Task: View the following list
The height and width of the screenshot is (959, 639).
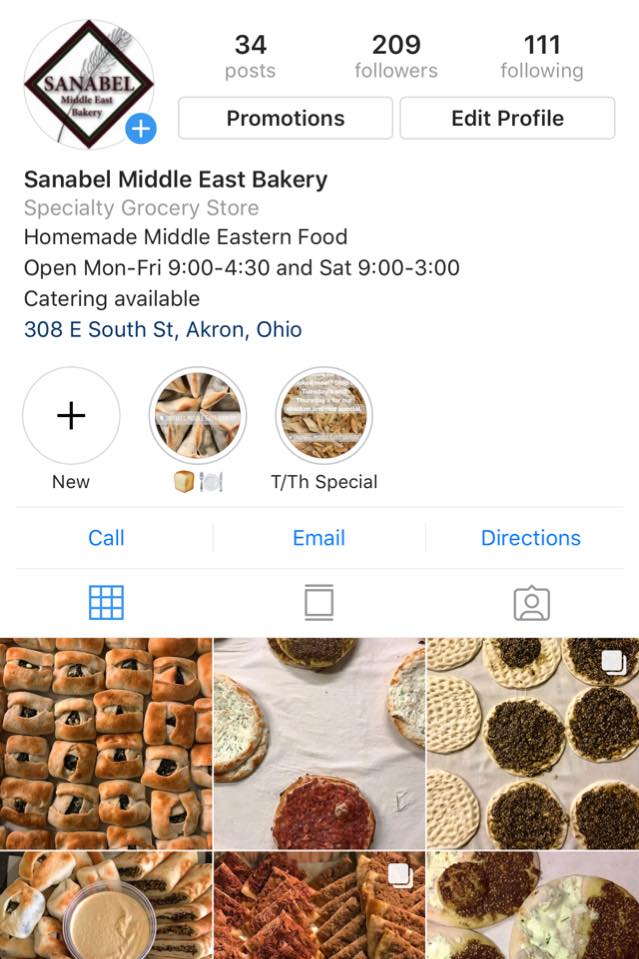Action: 541,57
